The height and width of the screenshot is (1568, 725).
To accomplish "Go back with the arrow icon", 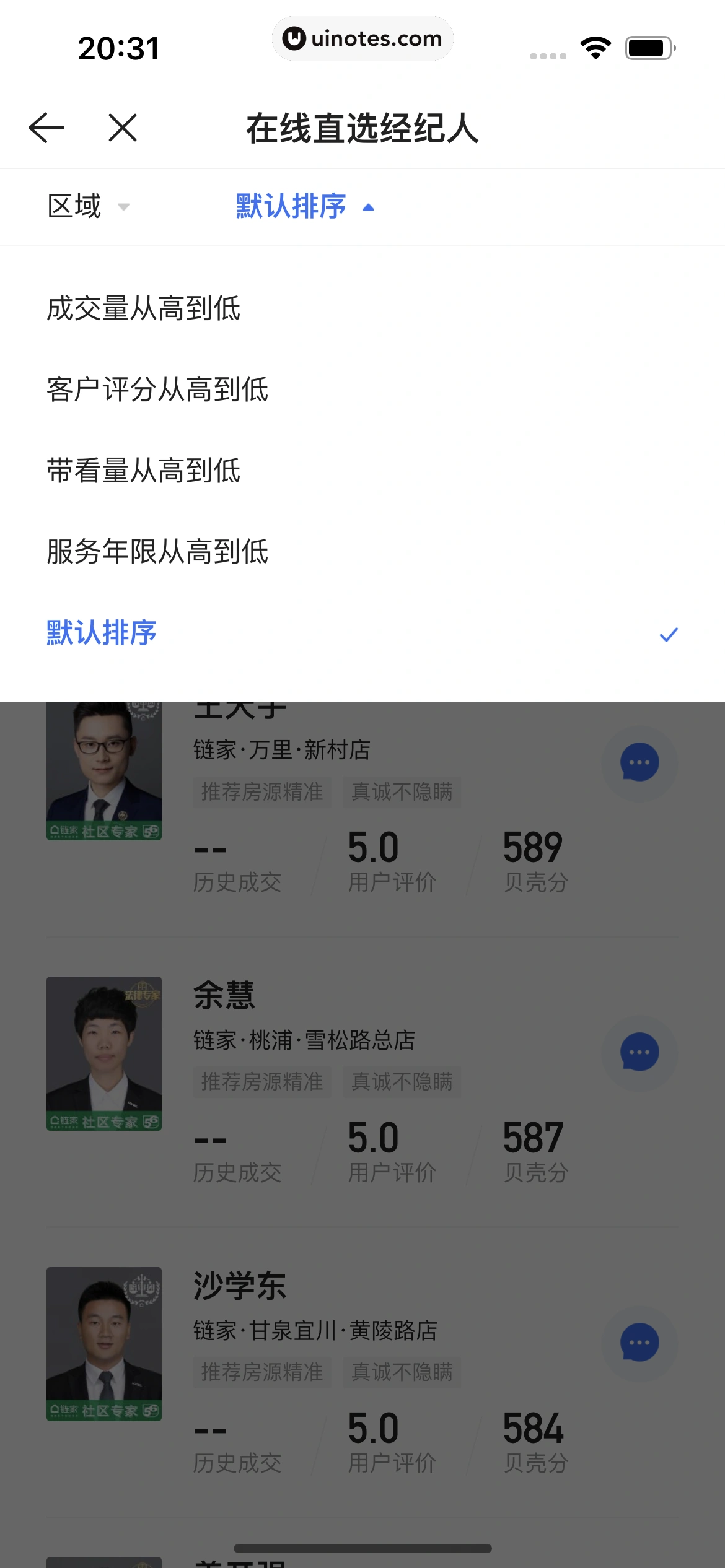I will 46,128.
